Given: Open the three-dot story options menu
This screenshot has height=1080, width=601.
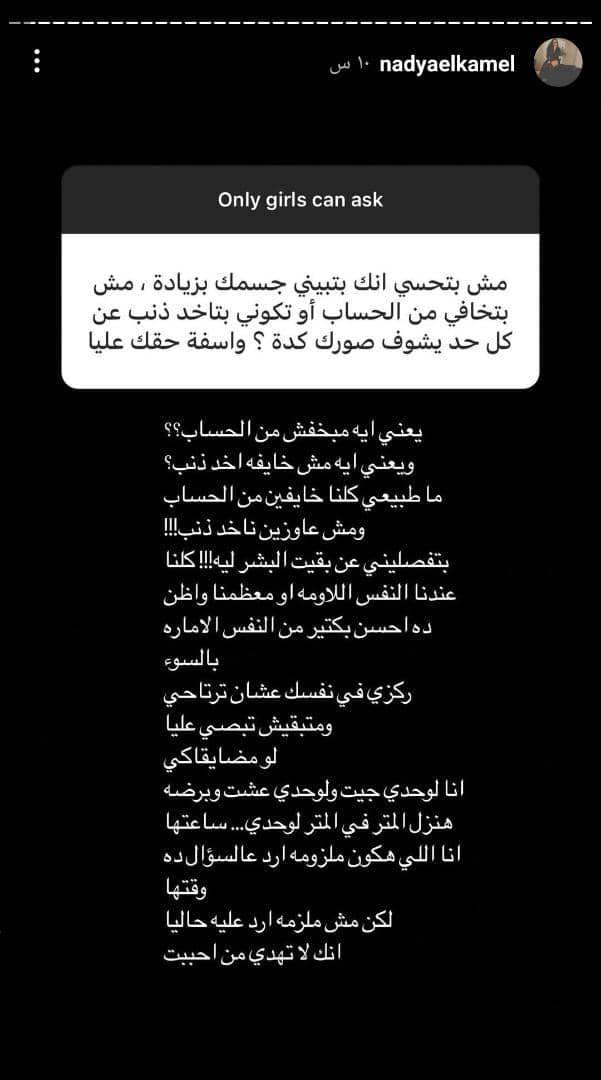Looking at the screenshot, I should (x=36, y=61).
